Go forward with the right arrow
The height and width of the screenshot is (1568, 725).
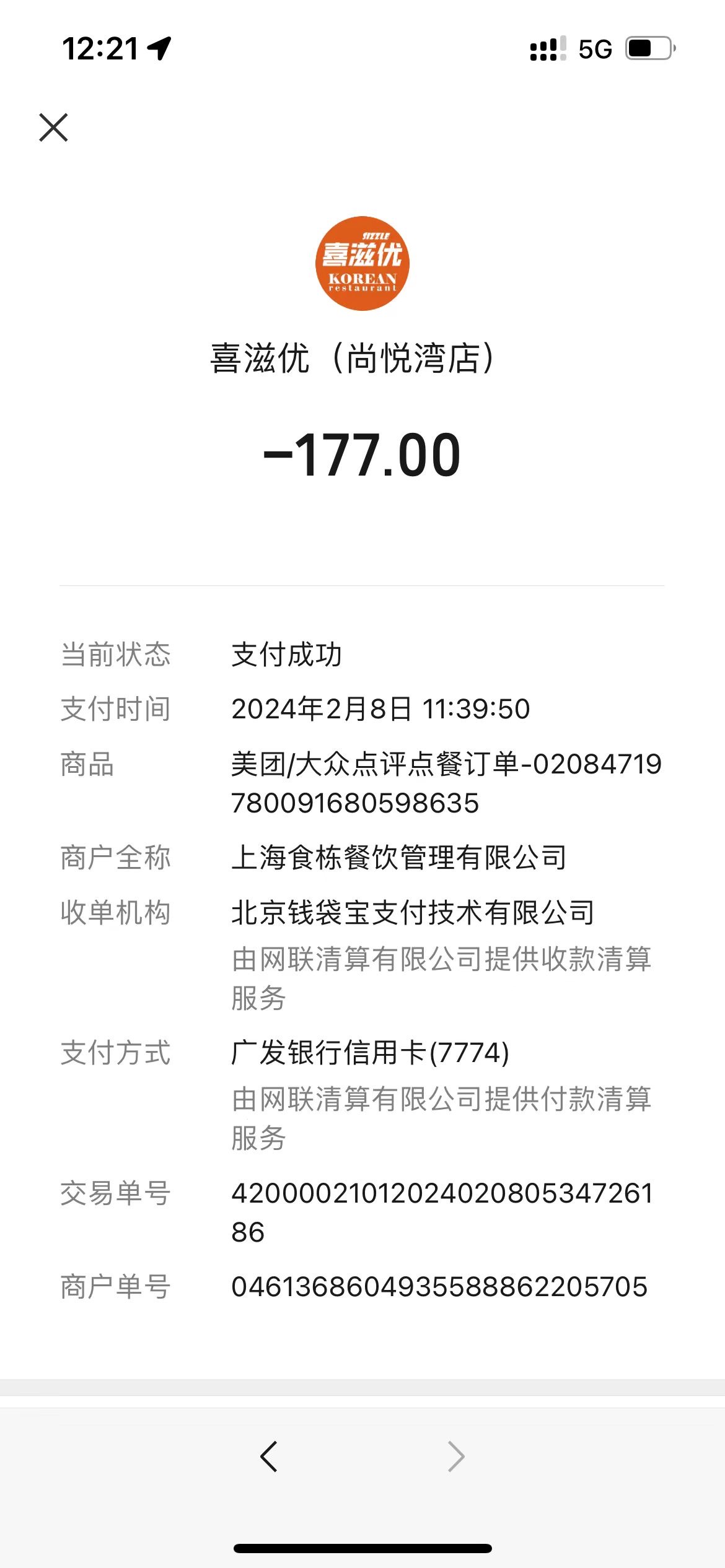tap(456, 1456)
